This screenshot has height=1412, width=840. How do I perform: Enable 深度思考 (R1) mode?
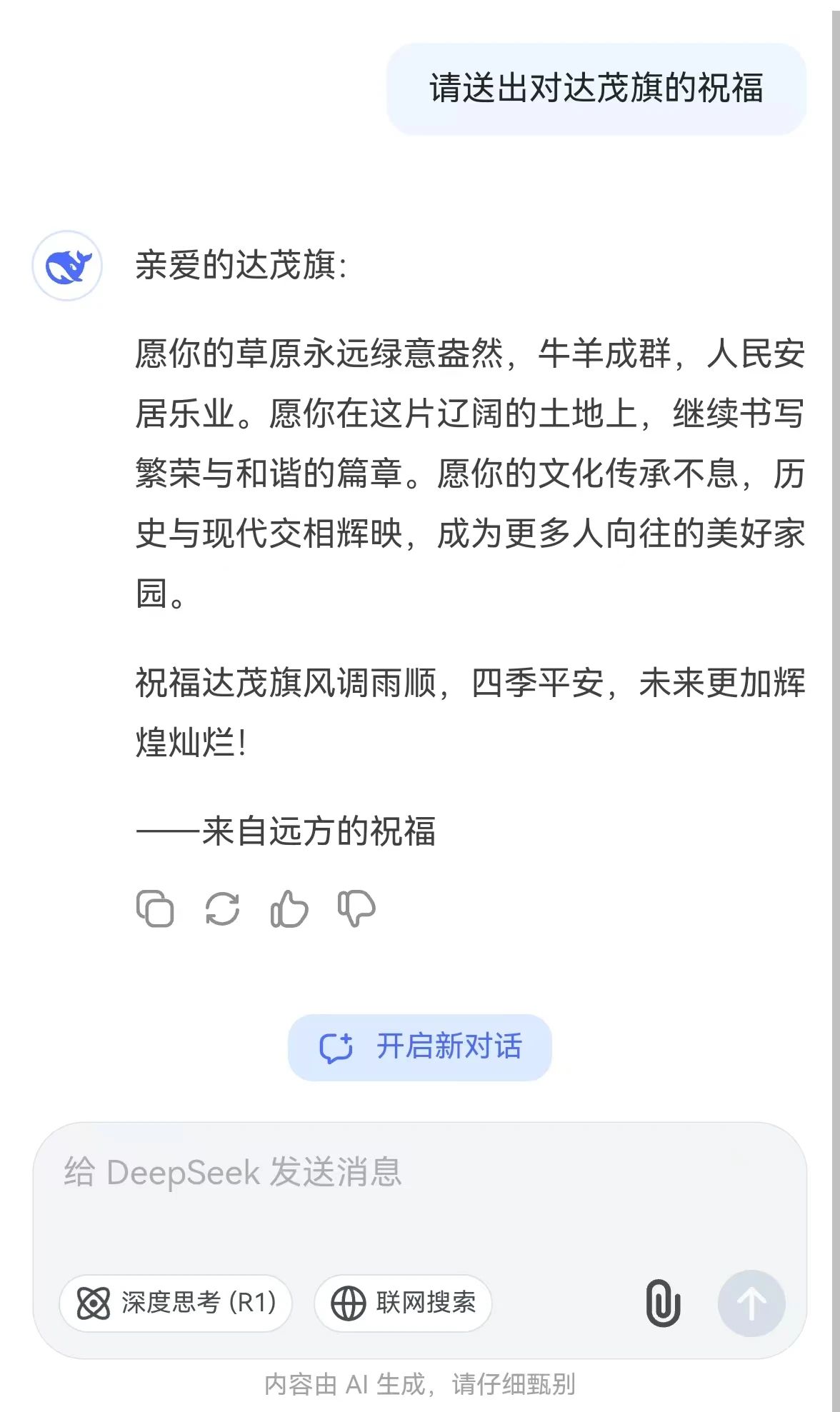pos(176,1303)
